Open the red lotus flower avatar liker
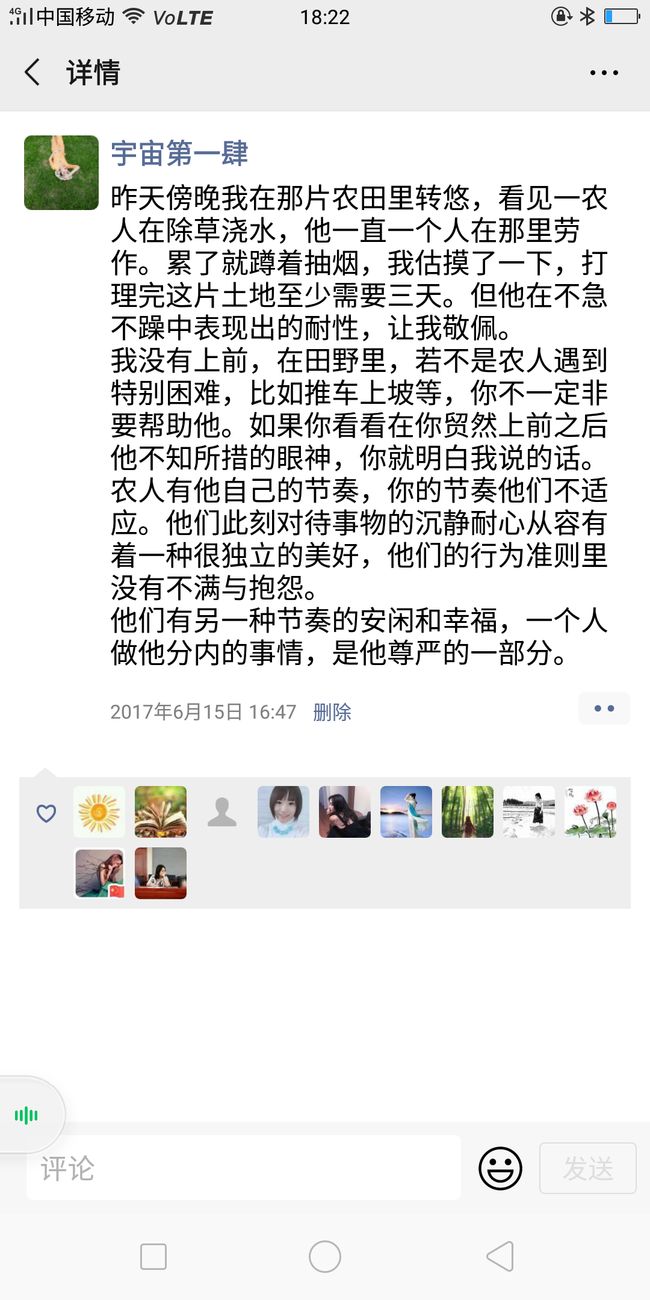 [590, 811]
